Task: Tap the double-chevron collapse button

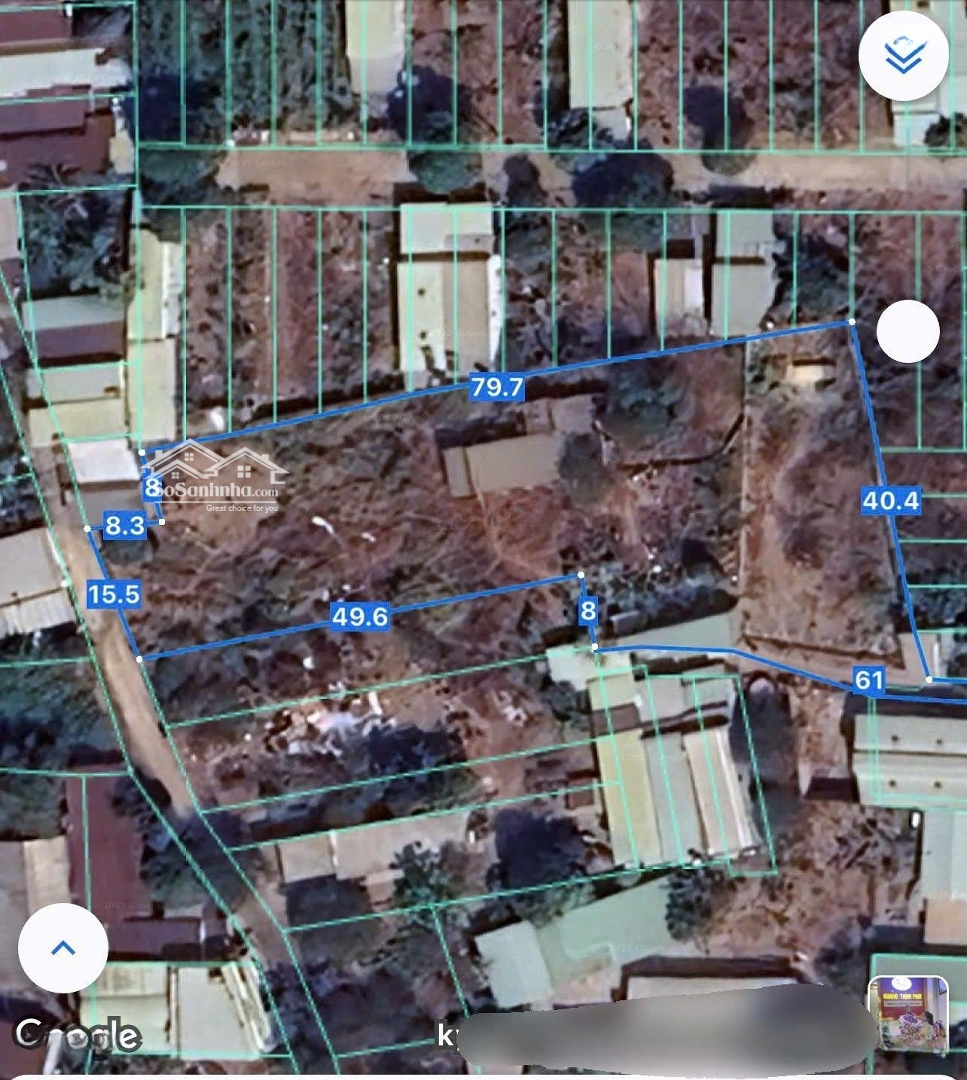Action: [x=903, y=56]
